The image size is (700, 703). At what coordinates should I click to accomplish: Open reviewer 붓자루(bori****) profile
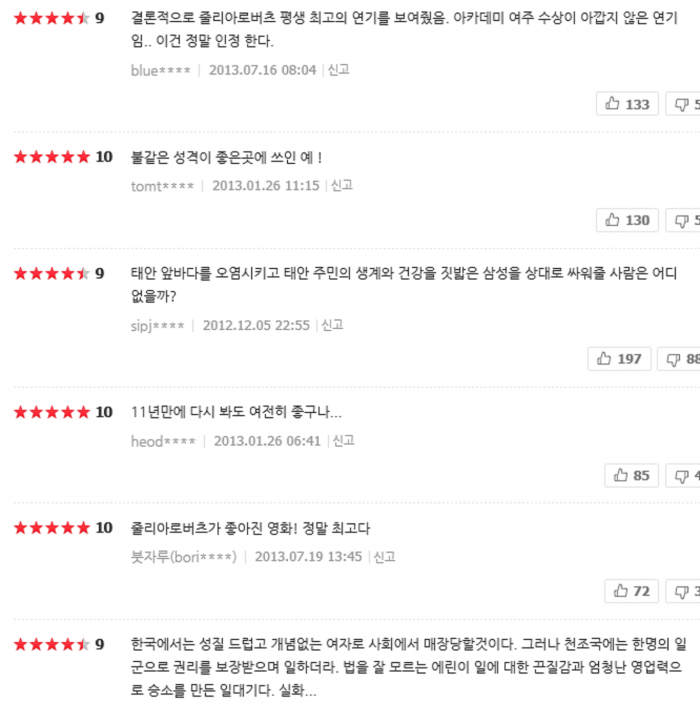pyautogui.click(x=183, y=557)
